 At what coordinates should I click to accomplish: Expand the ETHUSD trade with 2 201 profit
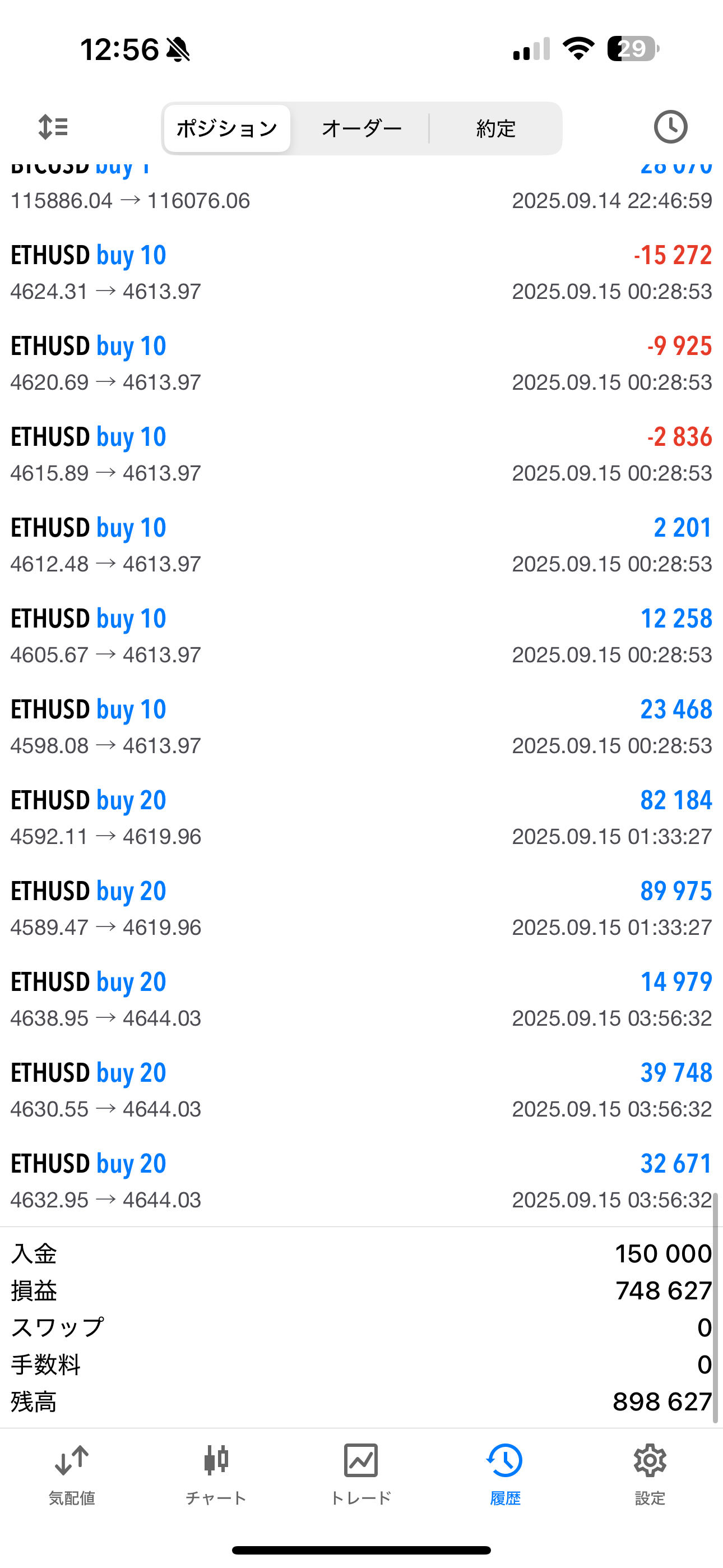(x=361, y=546)
